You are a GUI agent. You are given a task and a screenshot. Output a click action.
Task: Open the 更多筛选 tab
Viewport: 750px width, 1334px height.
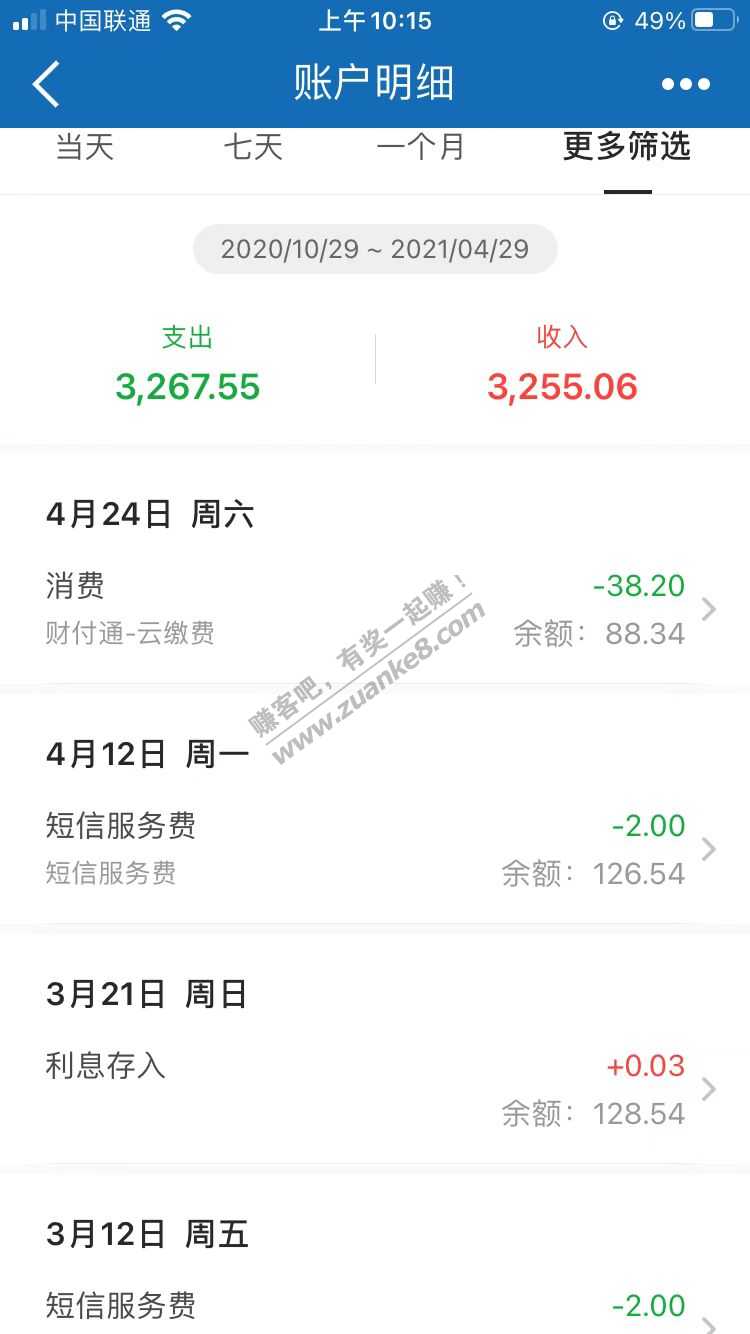pyautogui.click(x=627, y=147)
